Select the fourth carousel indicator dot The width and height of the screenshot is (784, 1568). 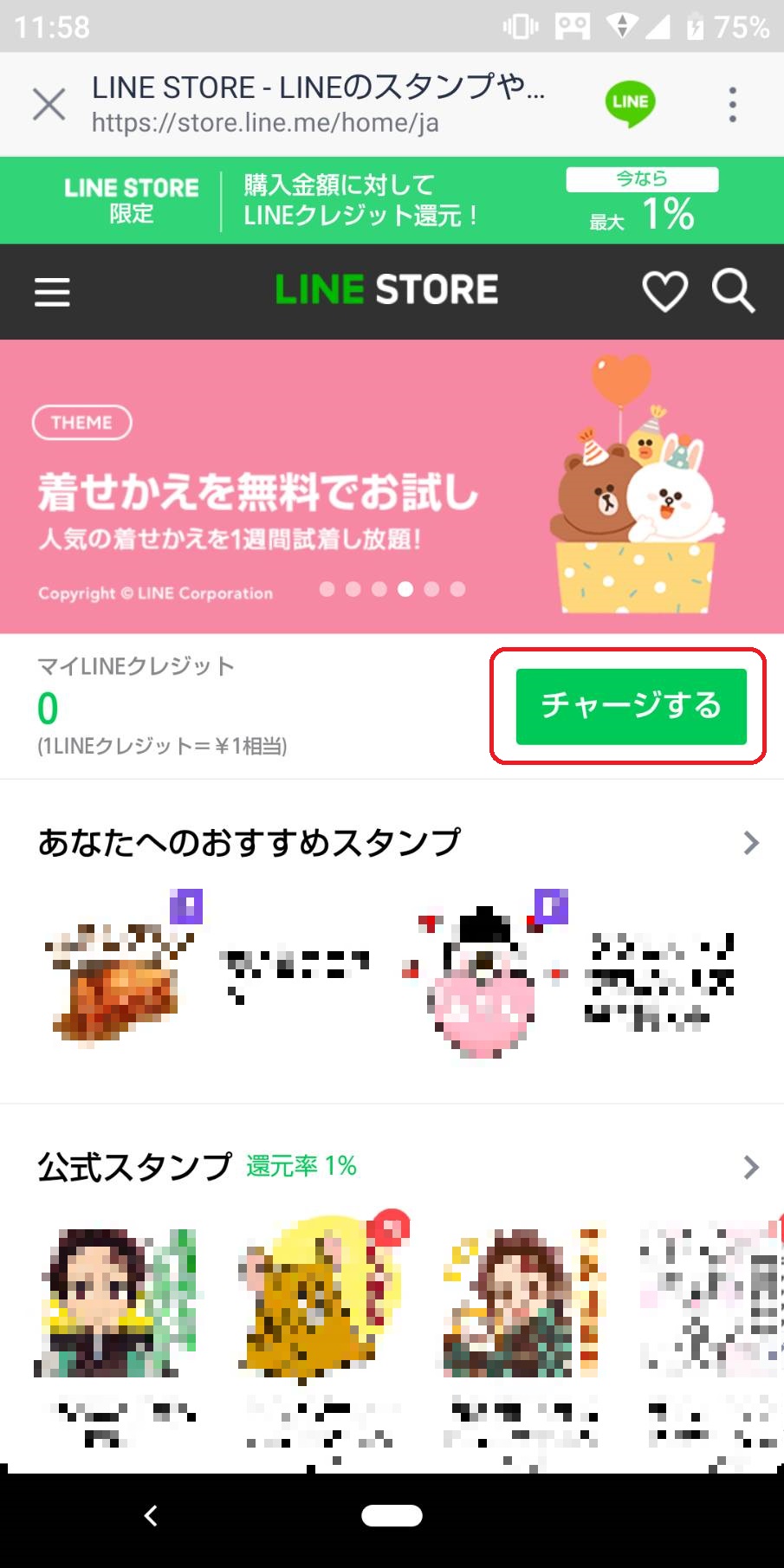pos(405,589)
